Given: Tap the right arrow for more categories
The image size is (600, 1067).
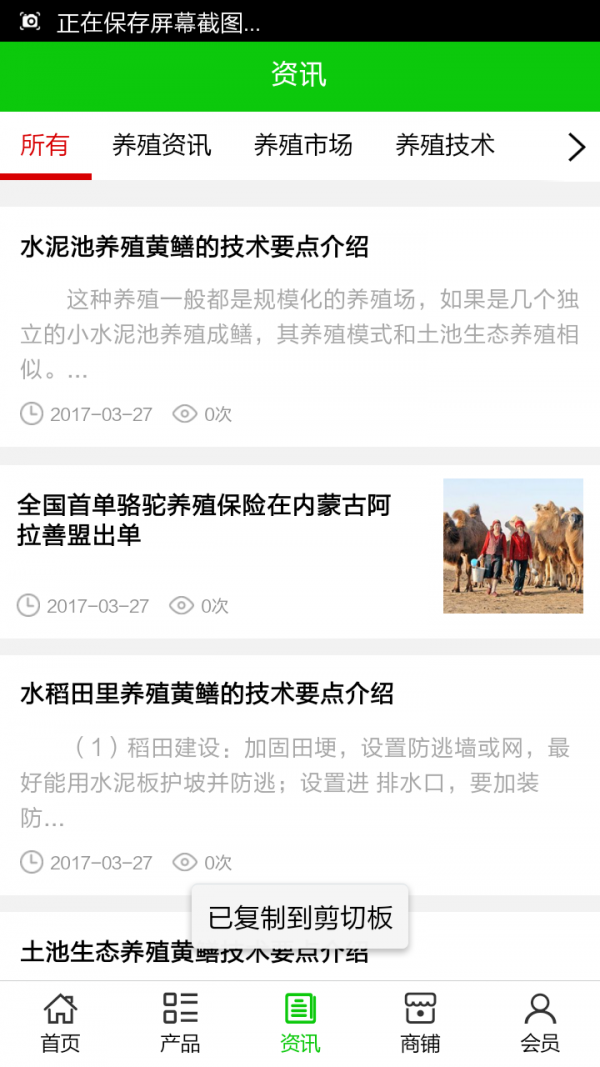Looking at the screenshot, I should (576, 148).
